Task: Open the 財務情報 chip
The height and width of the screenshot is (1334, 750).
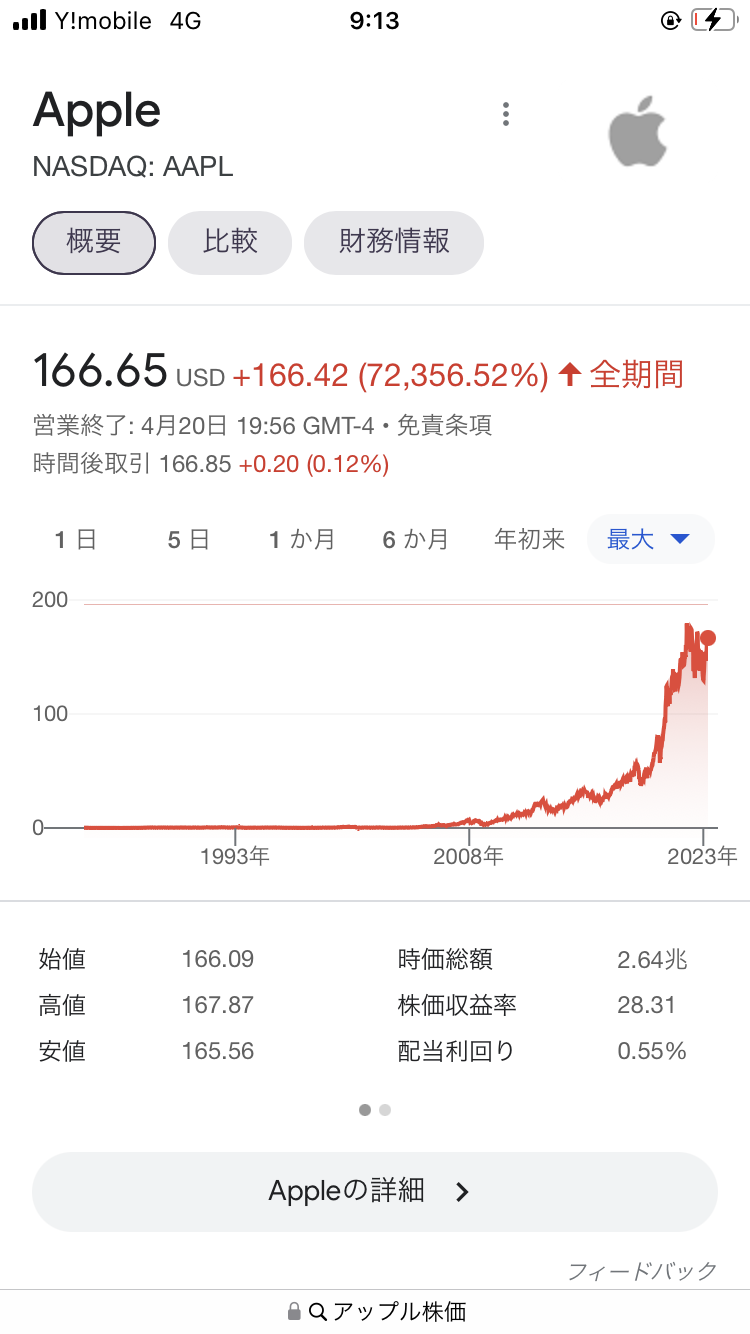Action: coord(394,242)
